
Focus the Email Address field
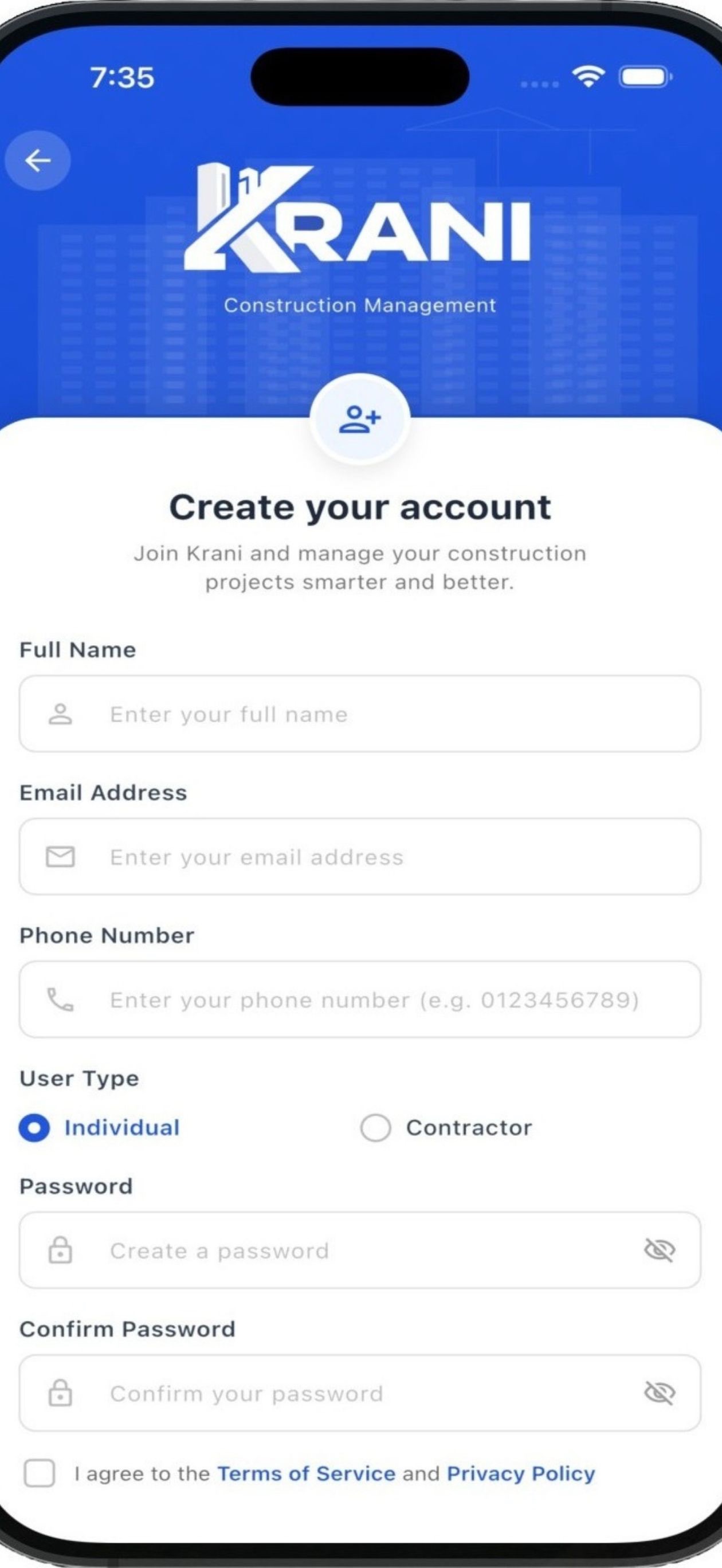[360, 856]
